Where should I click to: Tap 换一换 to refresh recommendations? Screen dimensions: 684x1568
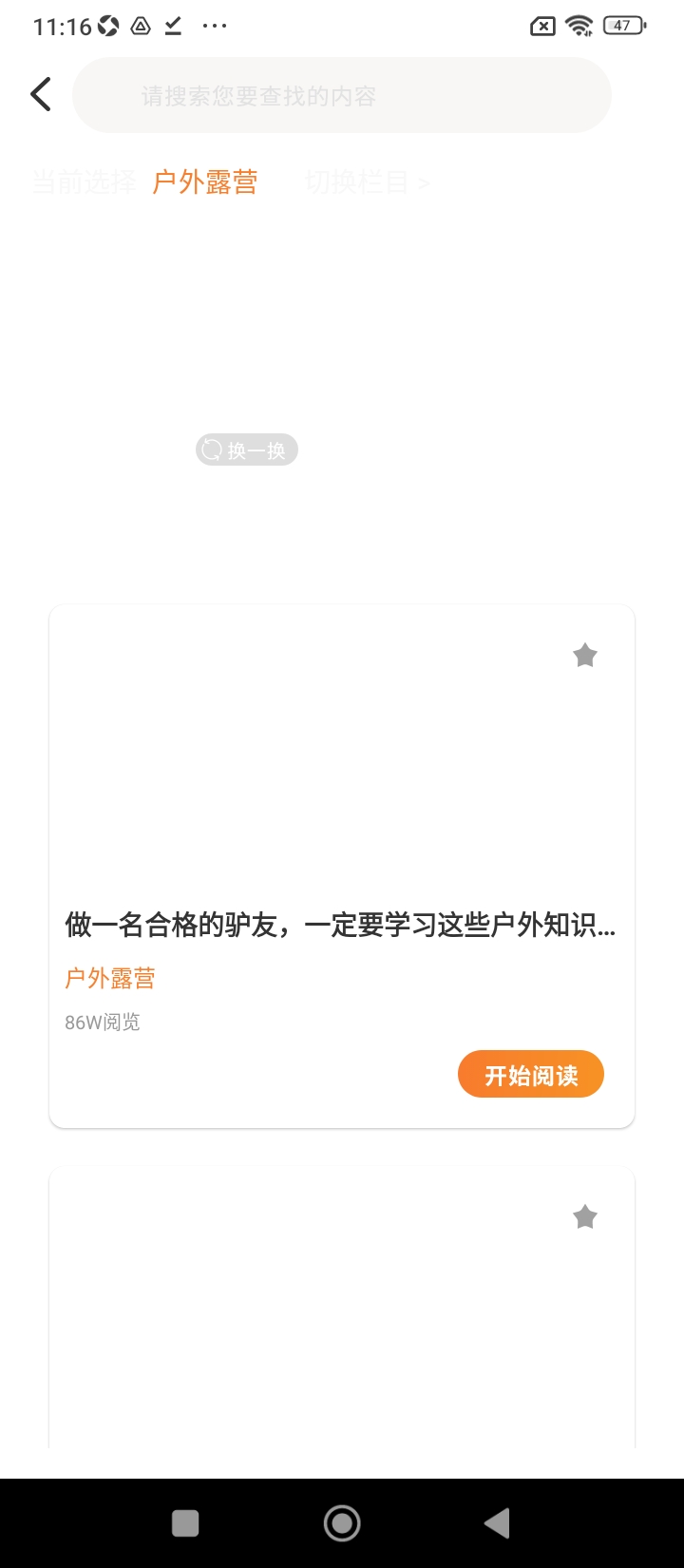click(247, 450)
